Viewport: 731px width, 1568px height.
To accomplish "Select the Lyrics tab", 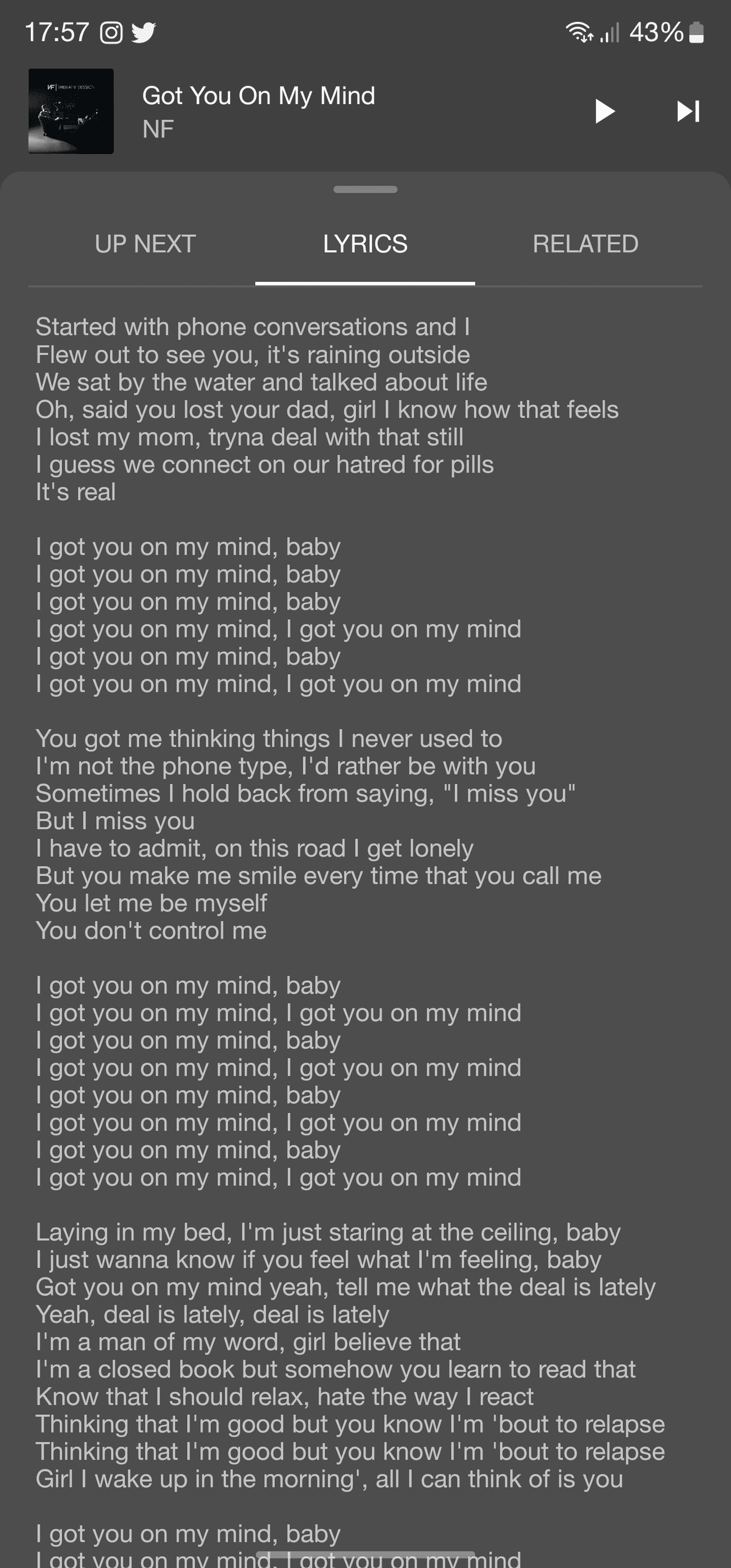I will pyautogui.click(x=365, y=244).
